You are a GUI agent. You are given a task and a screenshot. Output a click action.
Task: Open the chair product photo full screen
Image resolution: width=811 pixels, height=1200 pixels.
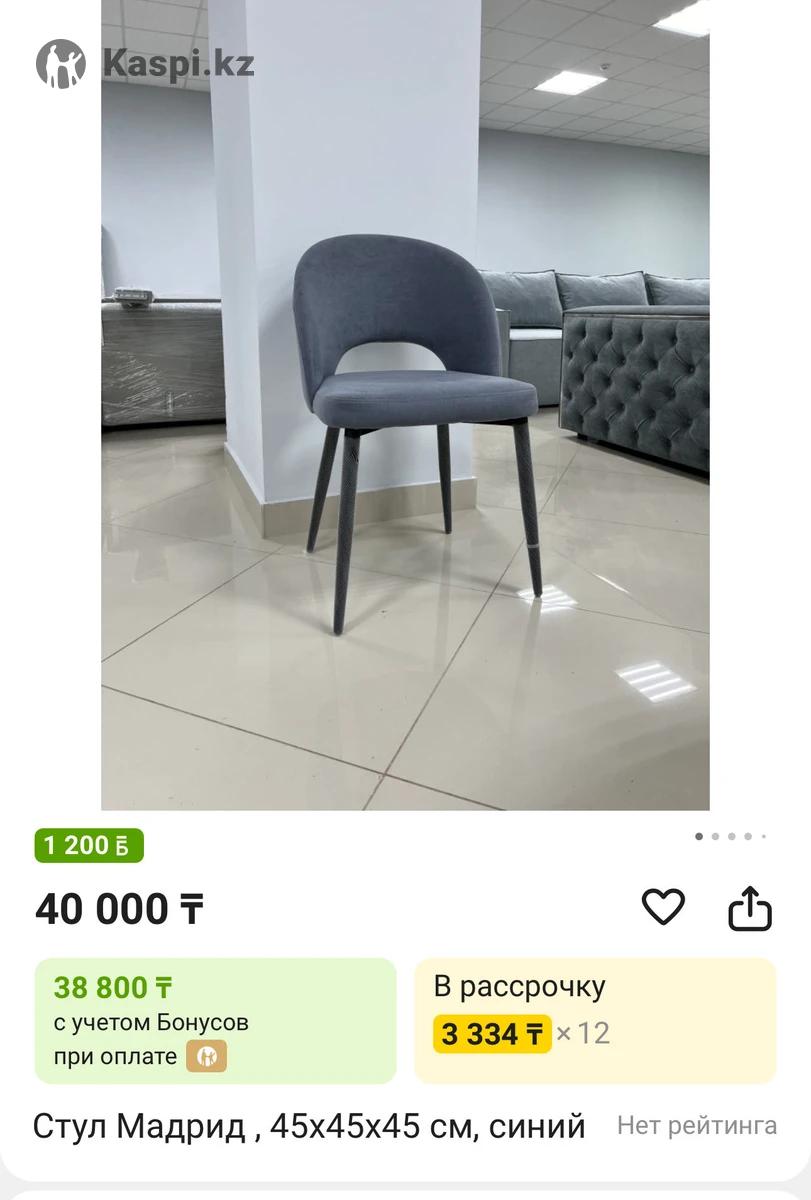(405, 405)
